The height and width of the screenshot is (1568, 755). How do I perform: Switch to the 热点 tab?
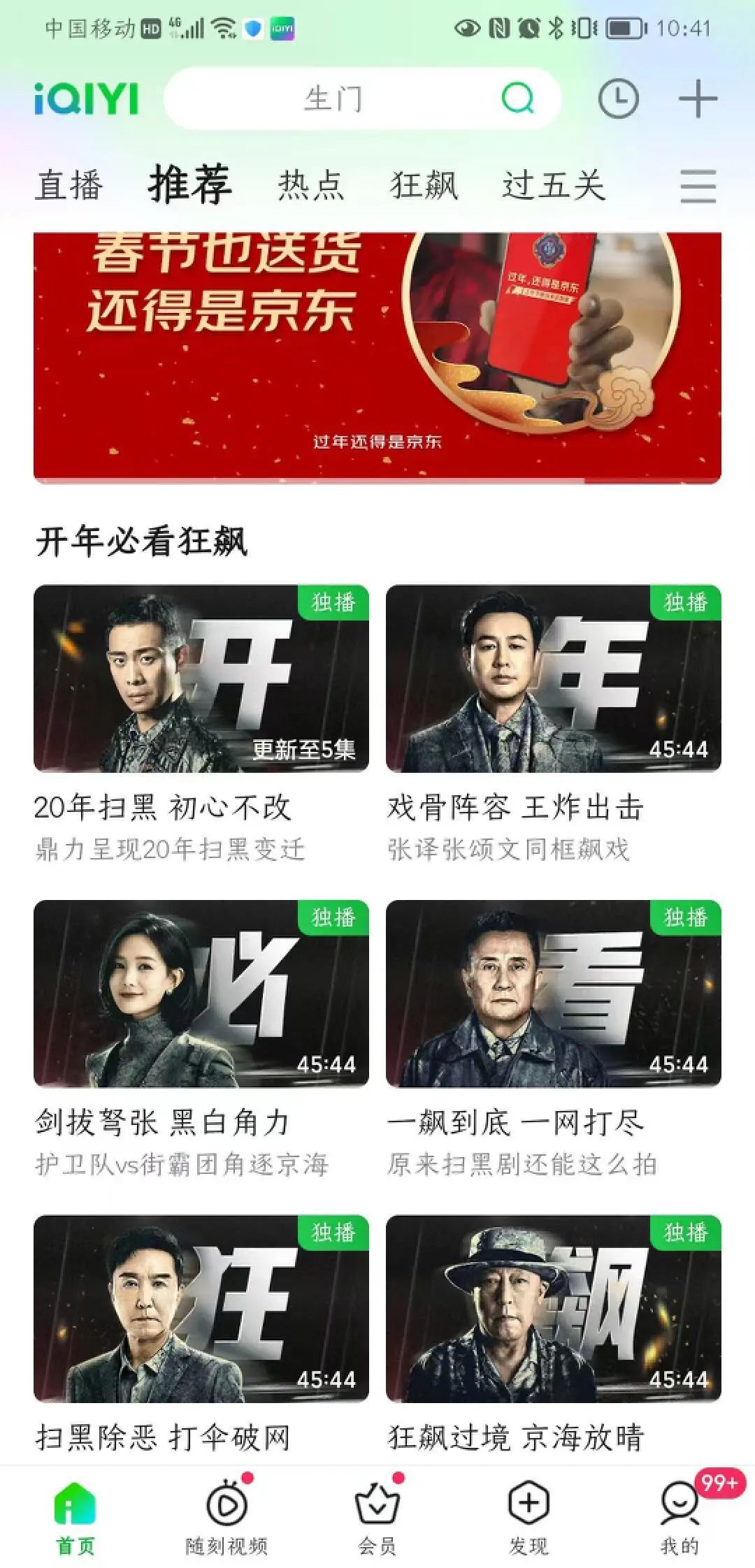(311, 186)
